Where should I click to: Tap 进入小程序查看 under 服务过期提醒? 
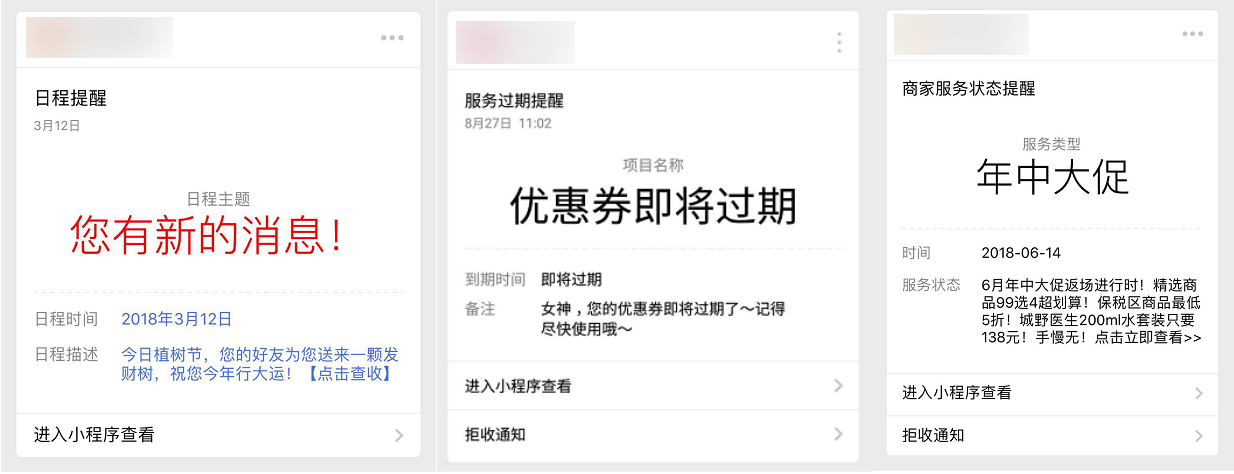[x=653, y=386]
